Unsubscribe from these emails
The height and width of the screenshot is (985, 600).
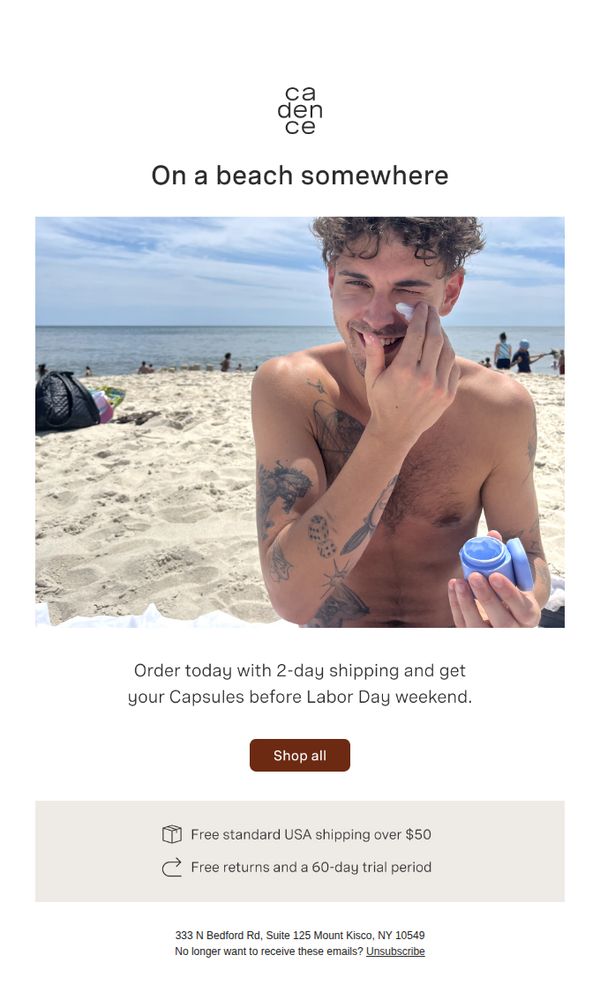point(395,951)
